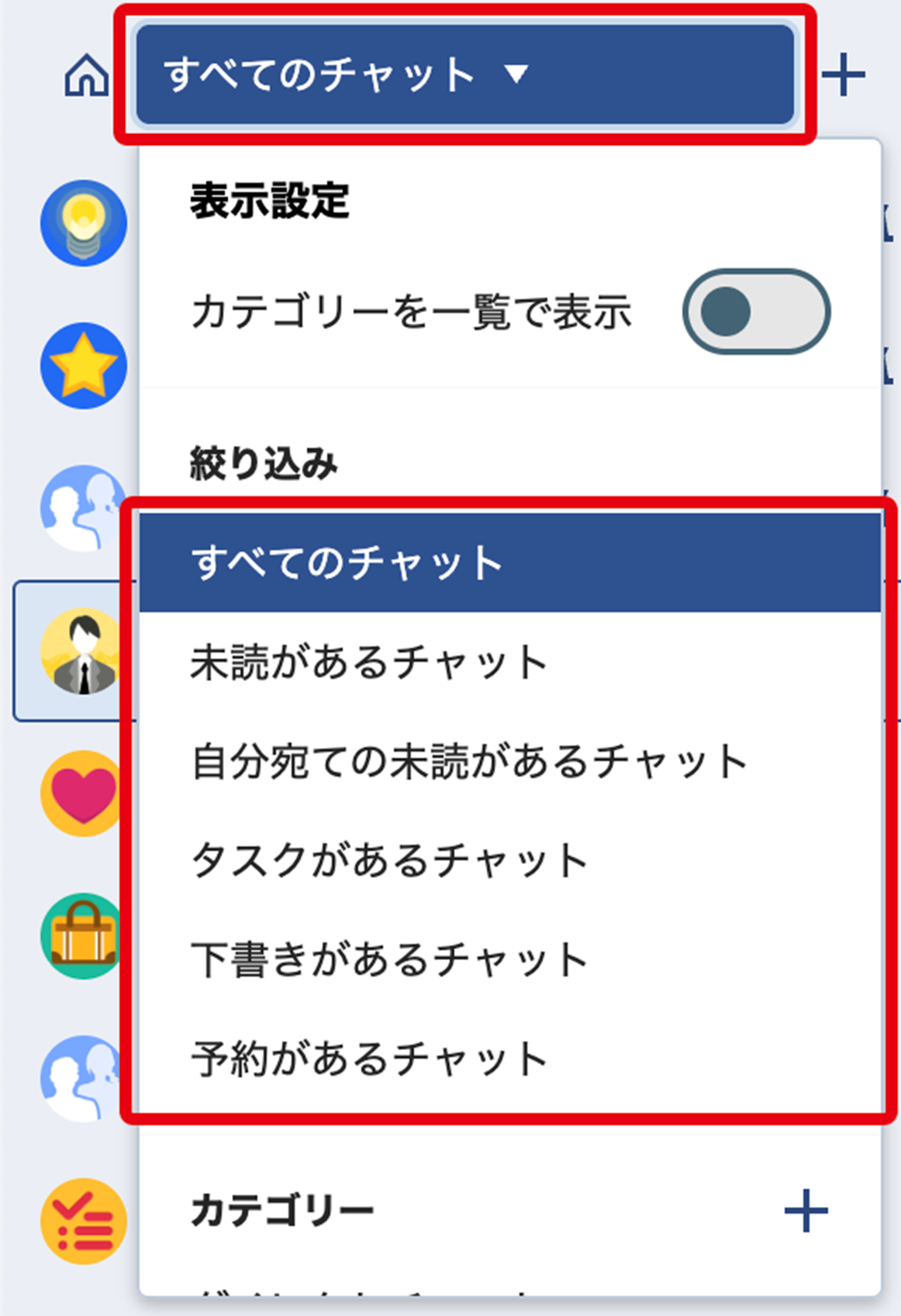Viewport: 901px width, 1316px height.
Task: Click the home icon in the sidebar
Action: click(85, 74)
